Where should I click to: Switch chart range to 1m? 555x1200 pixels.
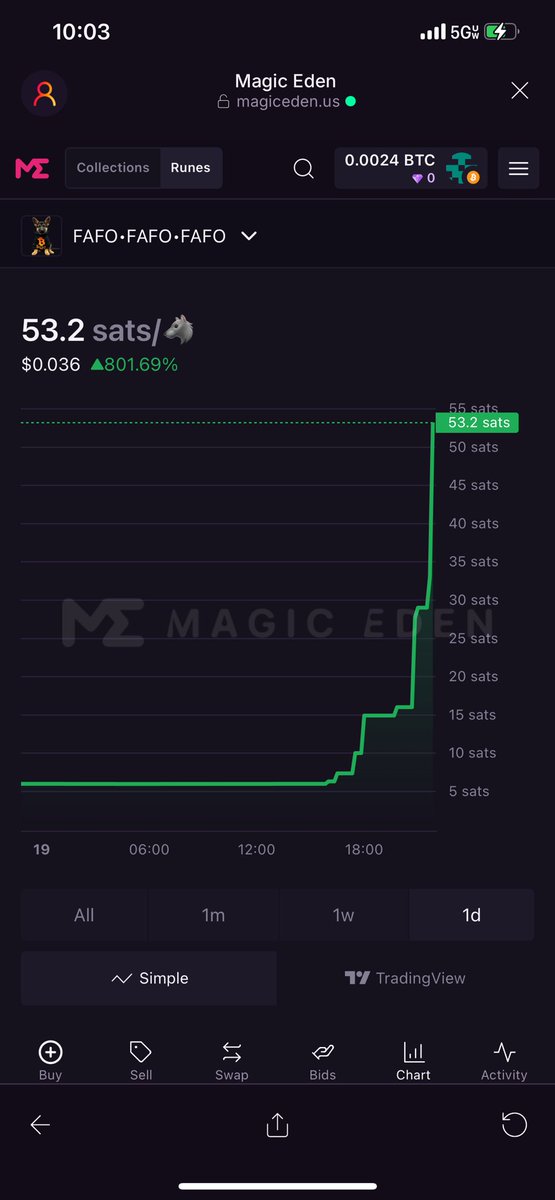[213, 915]
